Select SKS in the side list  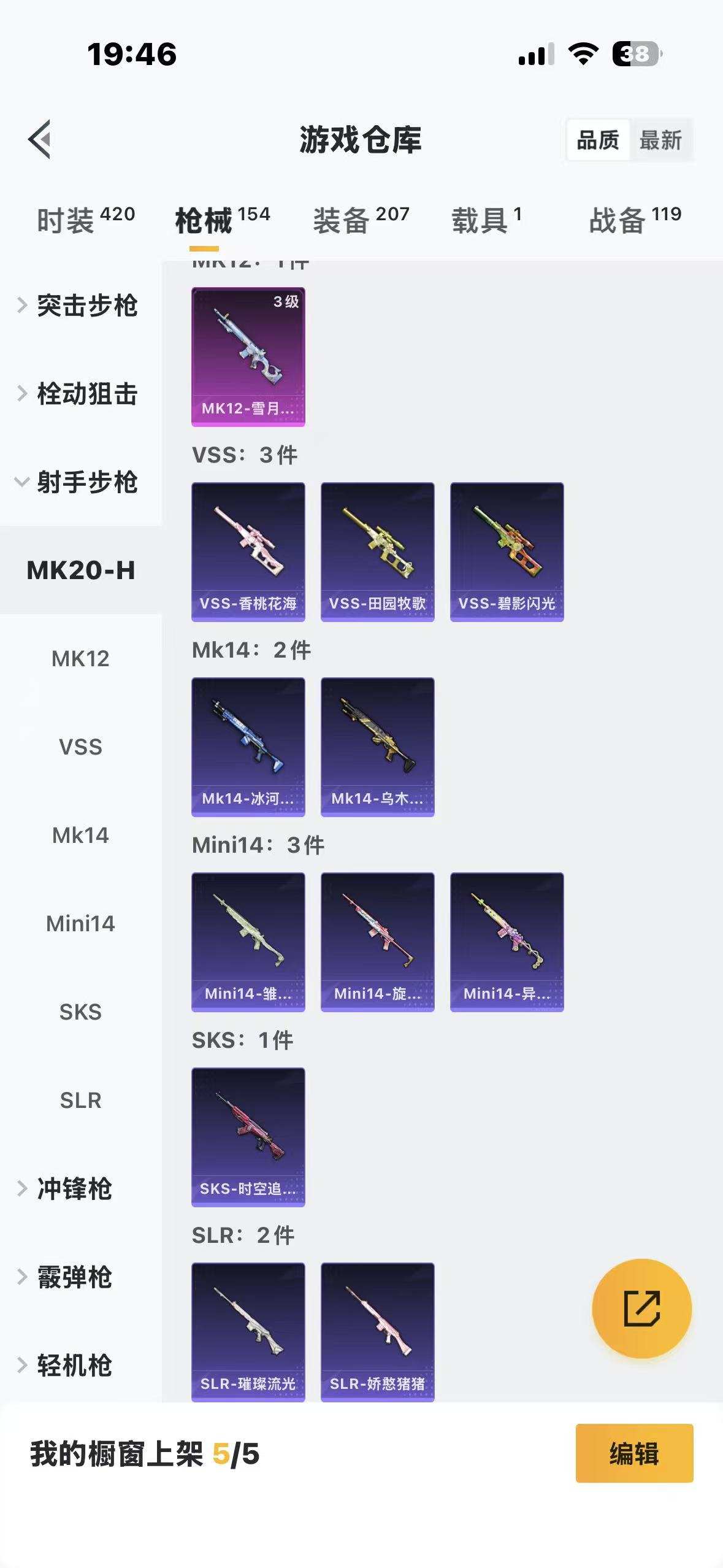click(x=80, y=1012)
